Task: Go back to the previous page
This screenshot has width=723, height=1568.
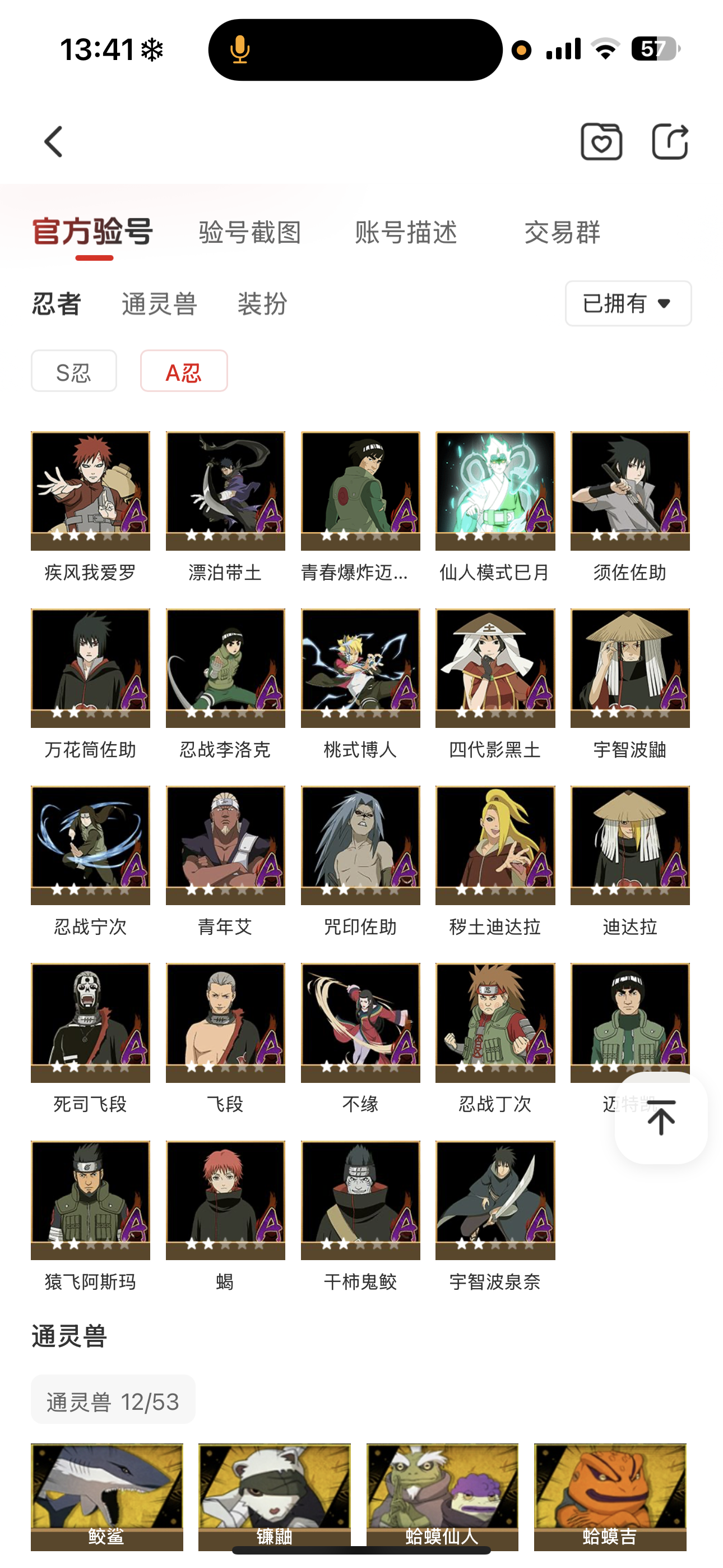Action: [54, 142]
